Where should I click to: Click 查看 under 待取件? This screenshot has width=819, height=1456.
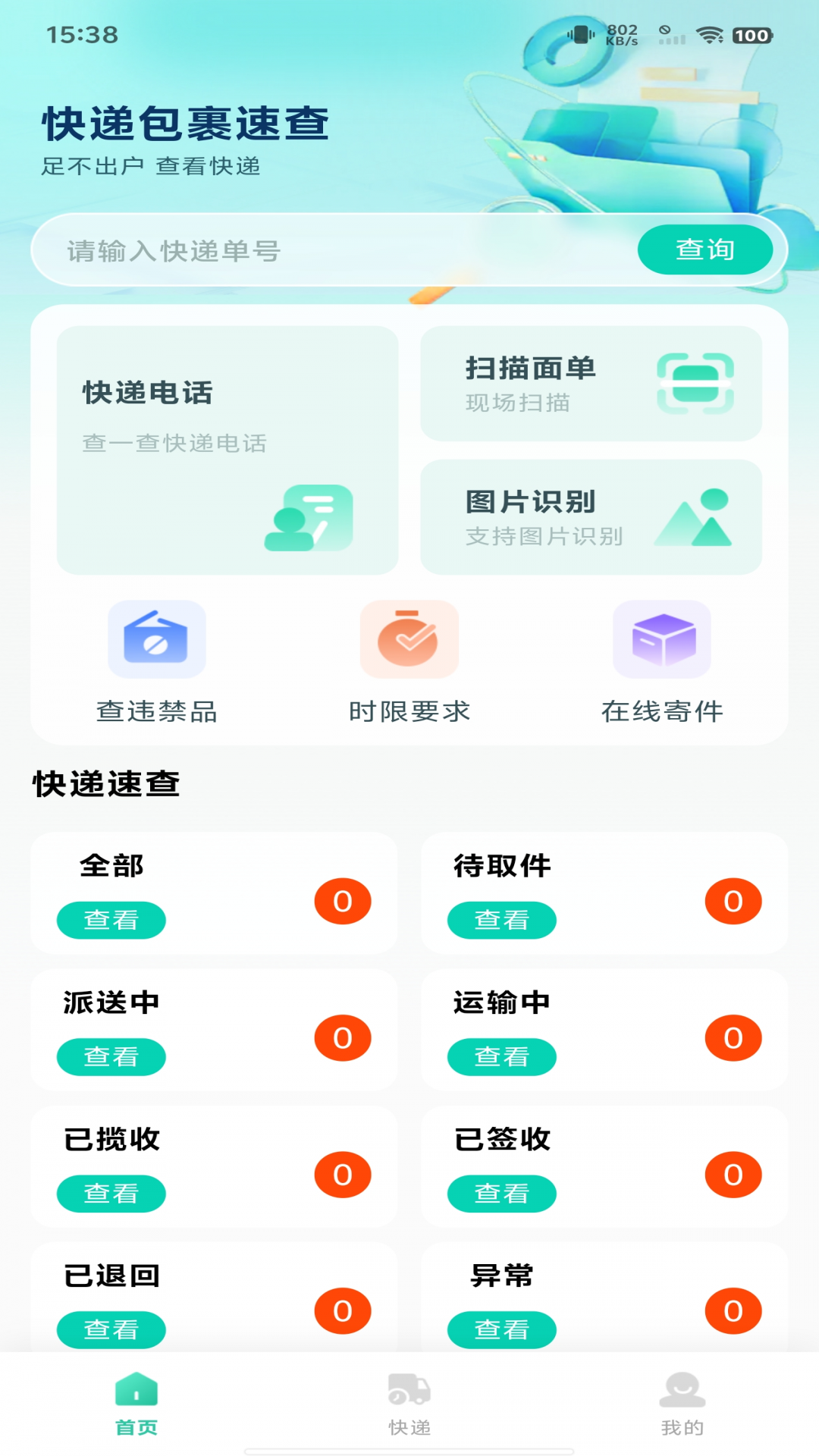(502, 920)
